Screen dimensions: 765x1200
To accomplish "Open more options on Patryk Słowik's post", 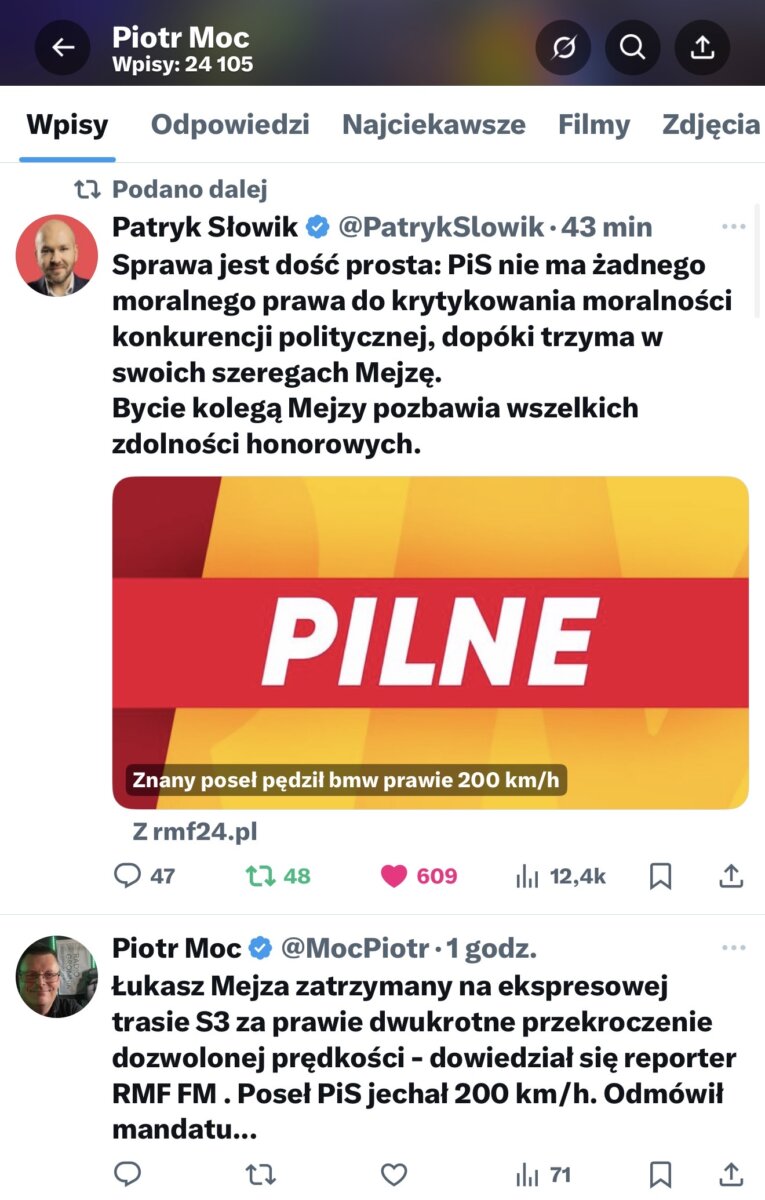I will [x=734, y=227].
